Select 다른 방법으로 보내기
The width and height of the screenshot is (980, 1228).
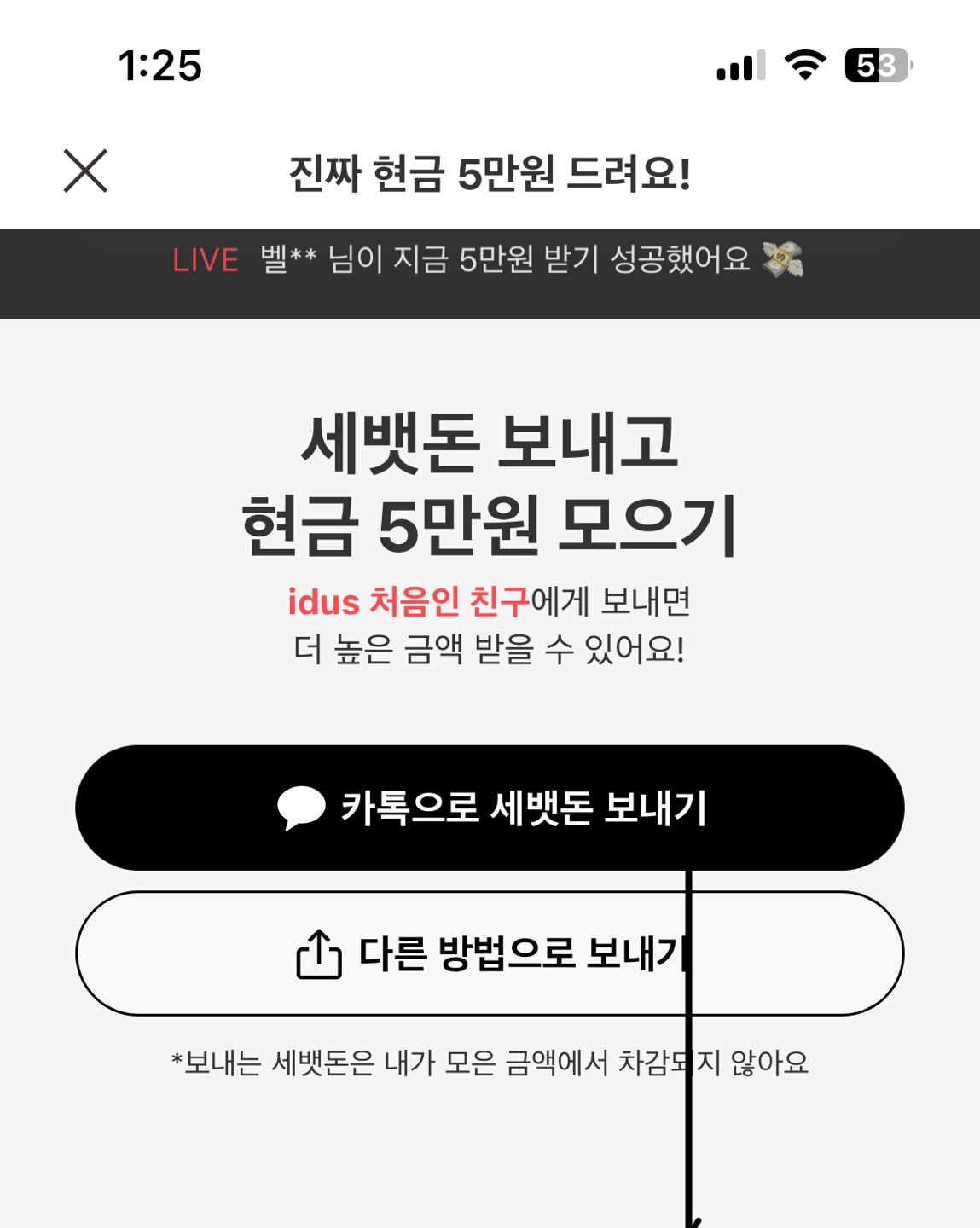[490, 953]
